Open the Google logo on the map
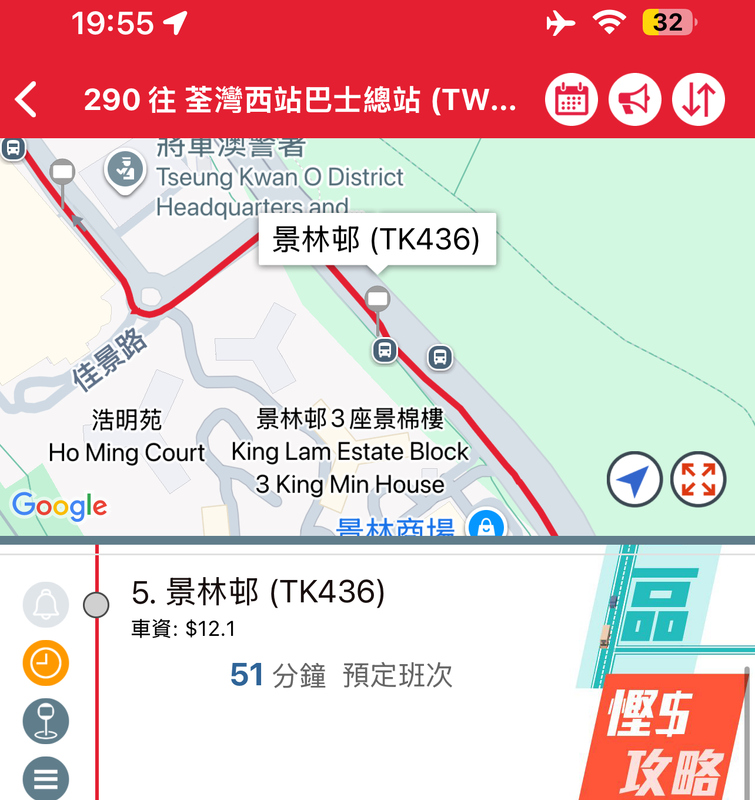The width and height of the screenshot is (755, 800). tap(60, 506)
